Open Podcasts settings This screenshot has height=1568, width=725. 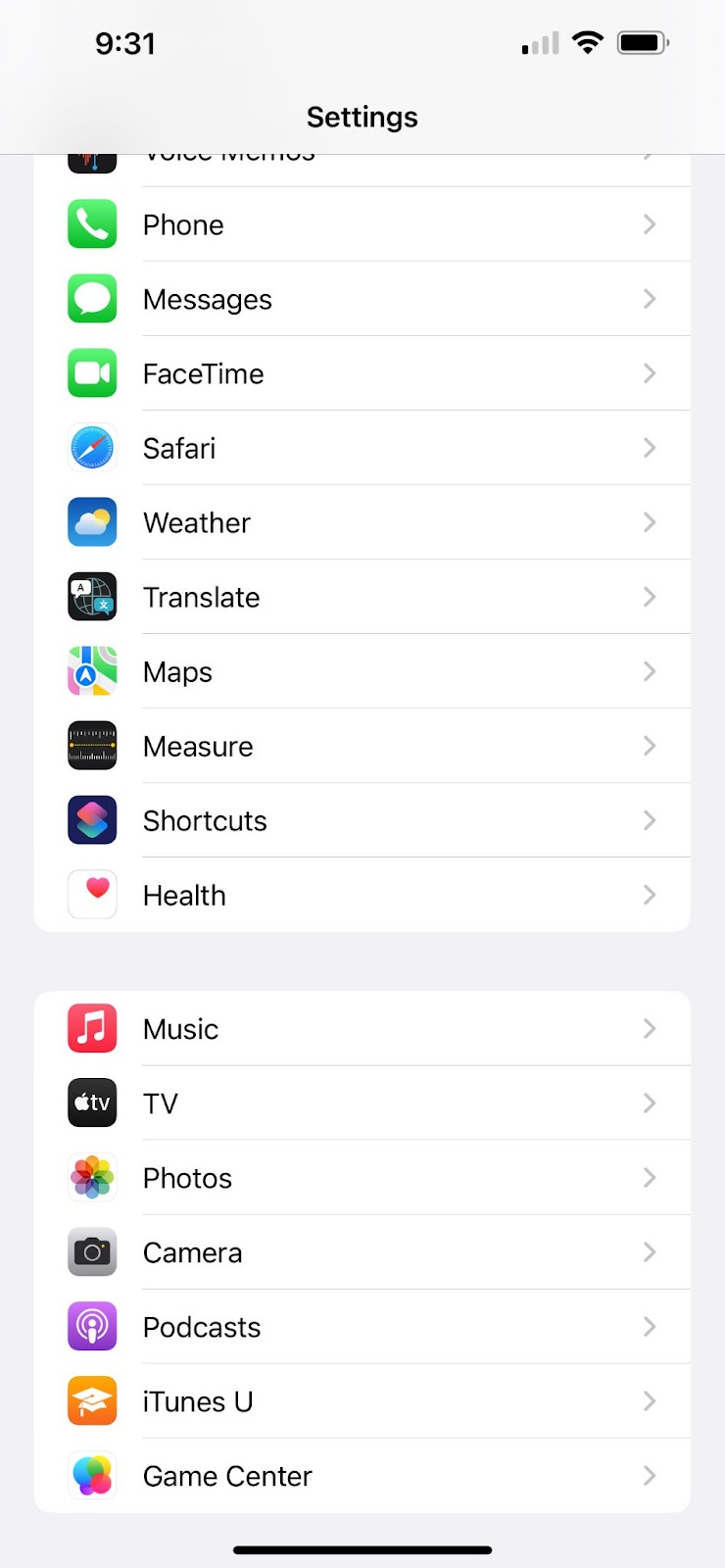[362, 1326]
